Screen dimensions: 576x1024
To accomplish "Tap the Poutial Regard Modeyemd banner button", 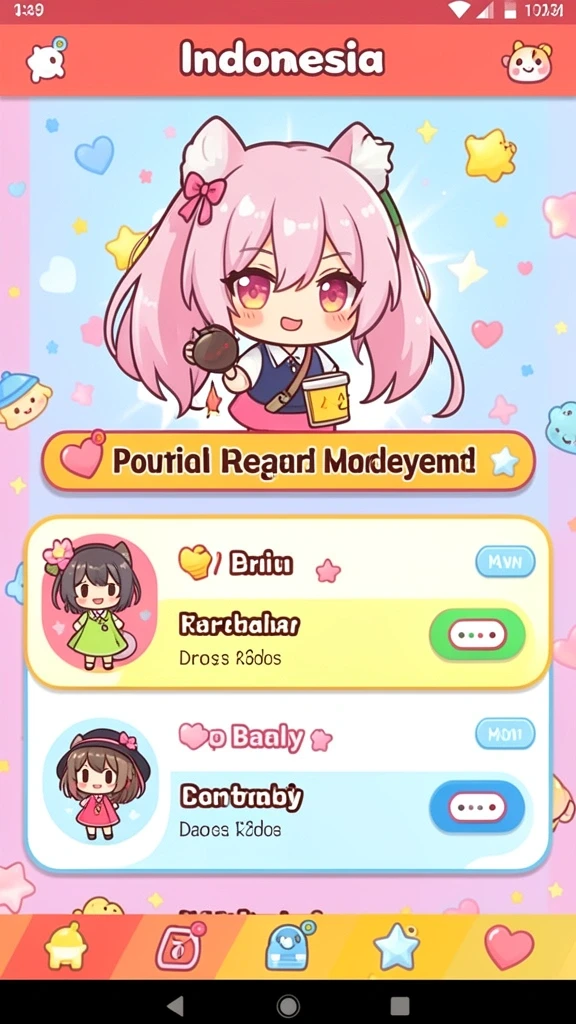I will [288, 461].
